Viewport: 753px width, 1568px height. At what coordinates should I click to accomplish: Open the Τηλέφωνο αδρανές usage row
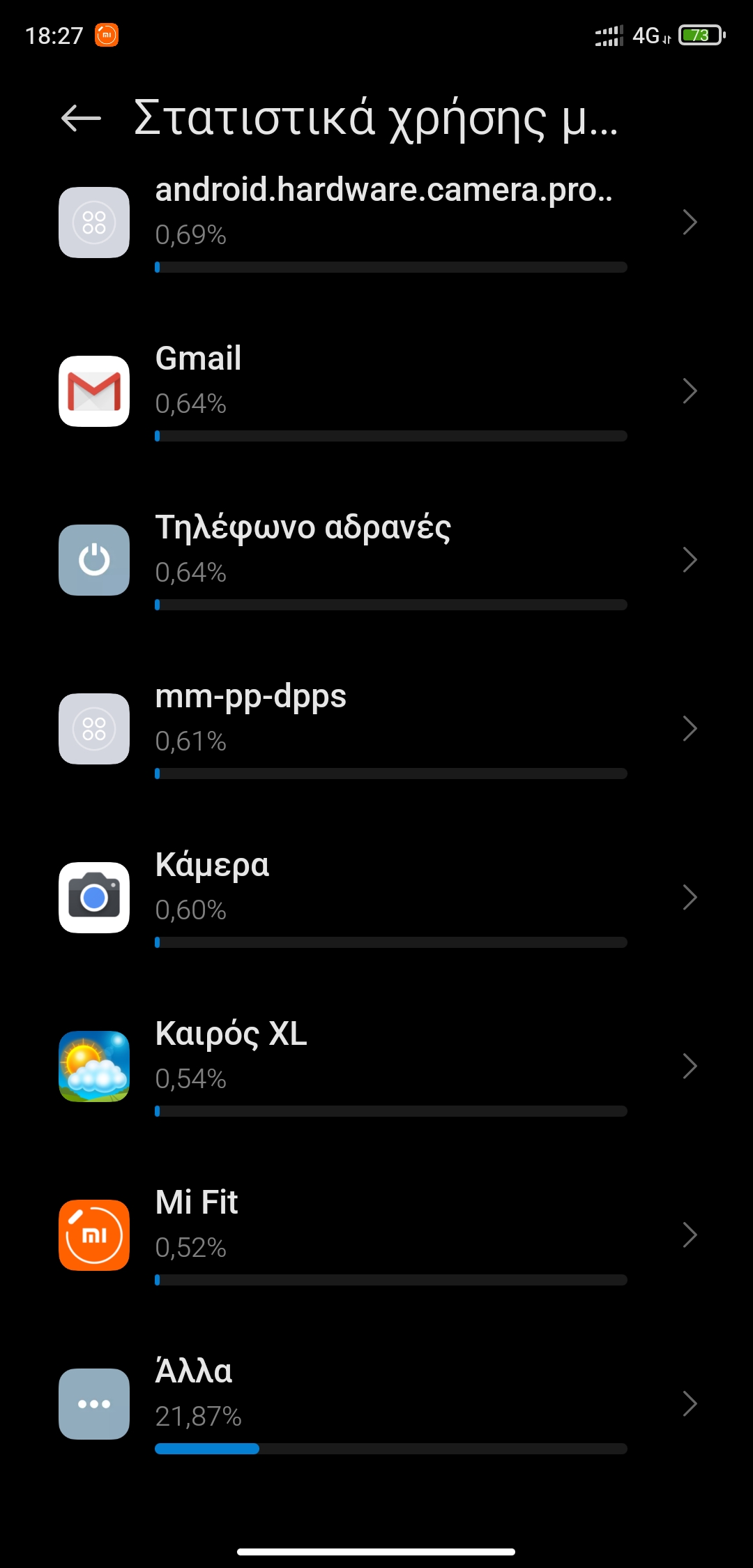[376, 561]
